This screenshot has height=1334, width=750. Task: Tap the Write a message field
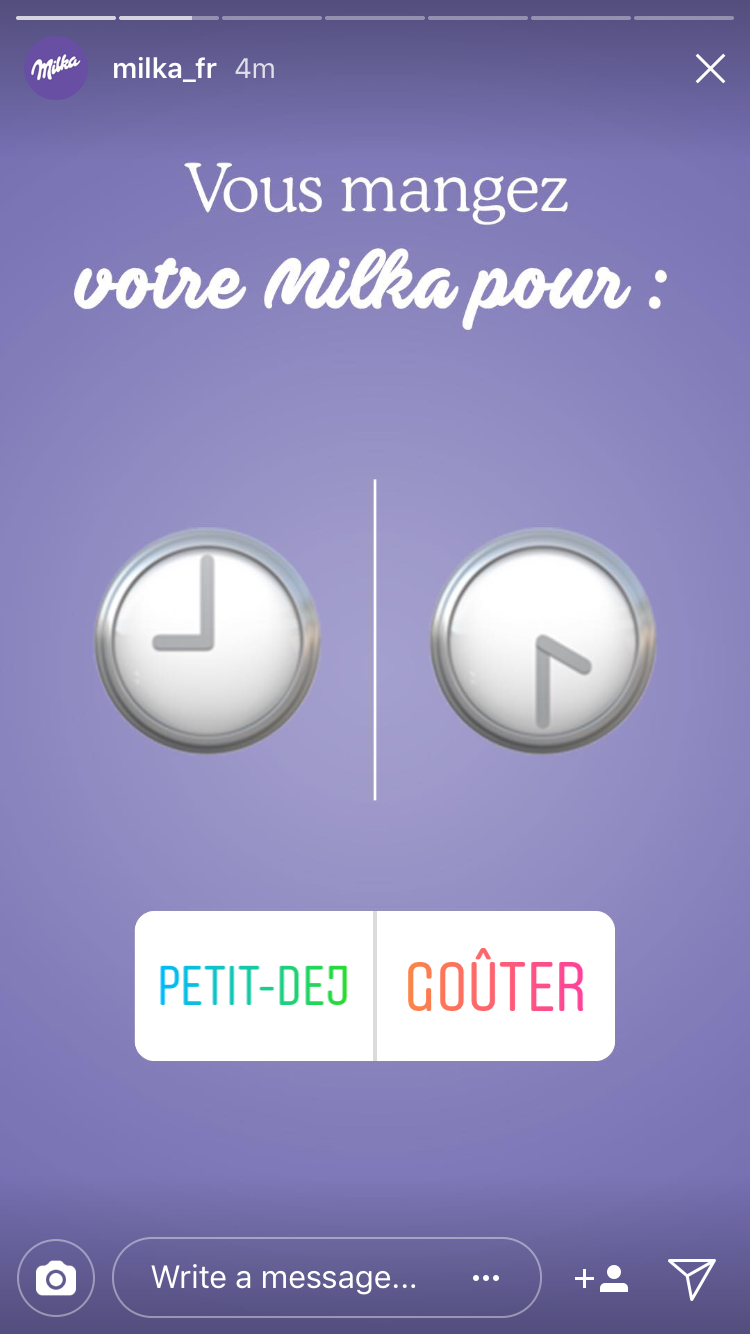285,1278
